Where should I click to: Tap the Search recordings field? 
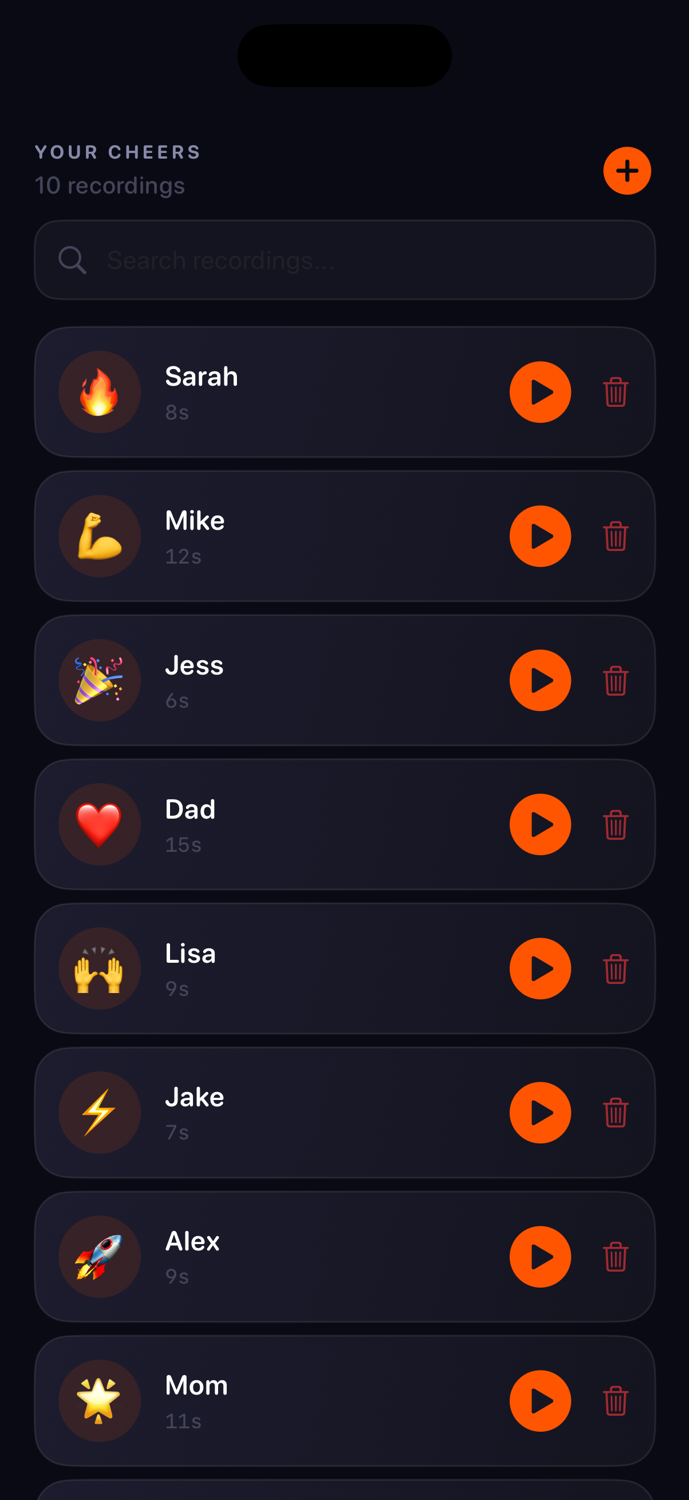pyautogui.click(x=345, y=260)
